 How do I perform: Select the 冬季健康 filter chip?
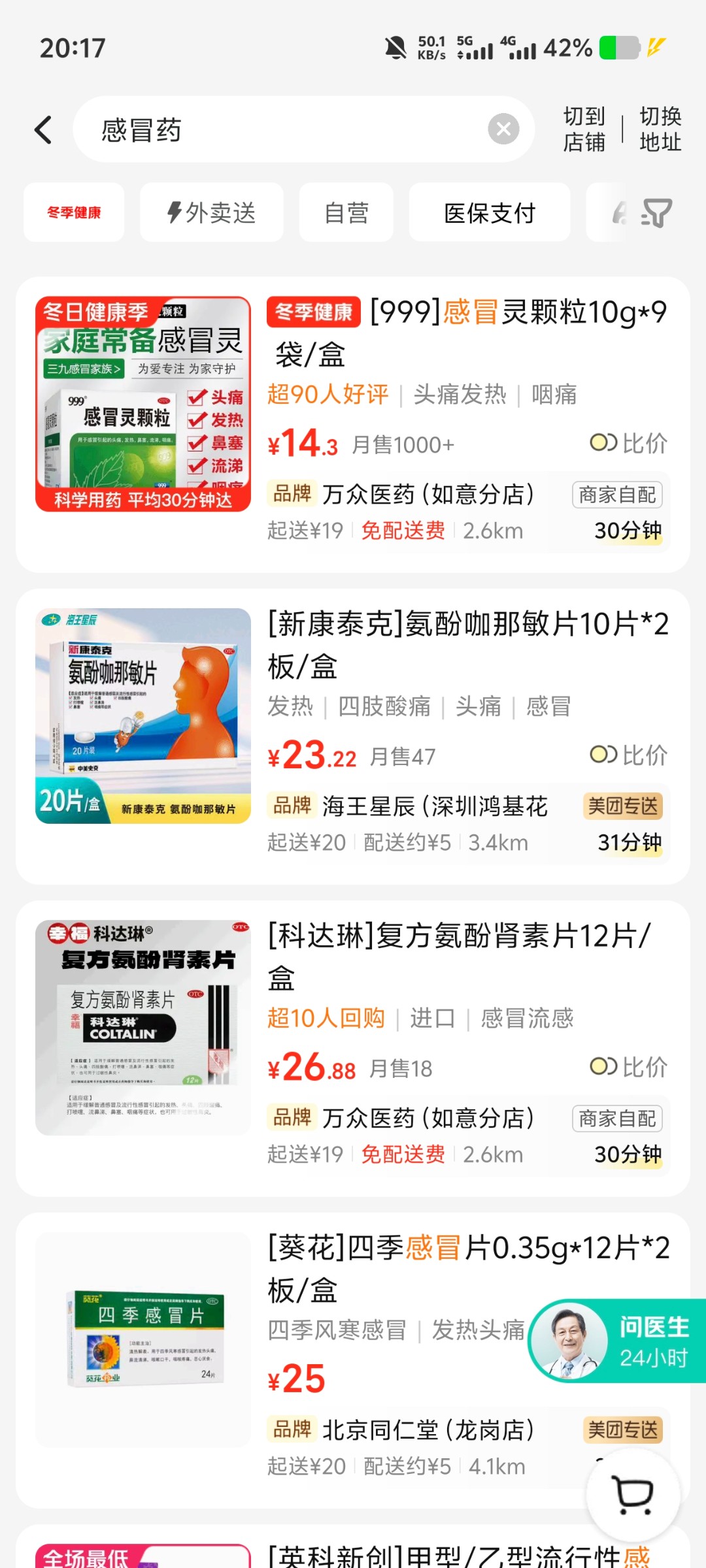(x=74, y=213)
